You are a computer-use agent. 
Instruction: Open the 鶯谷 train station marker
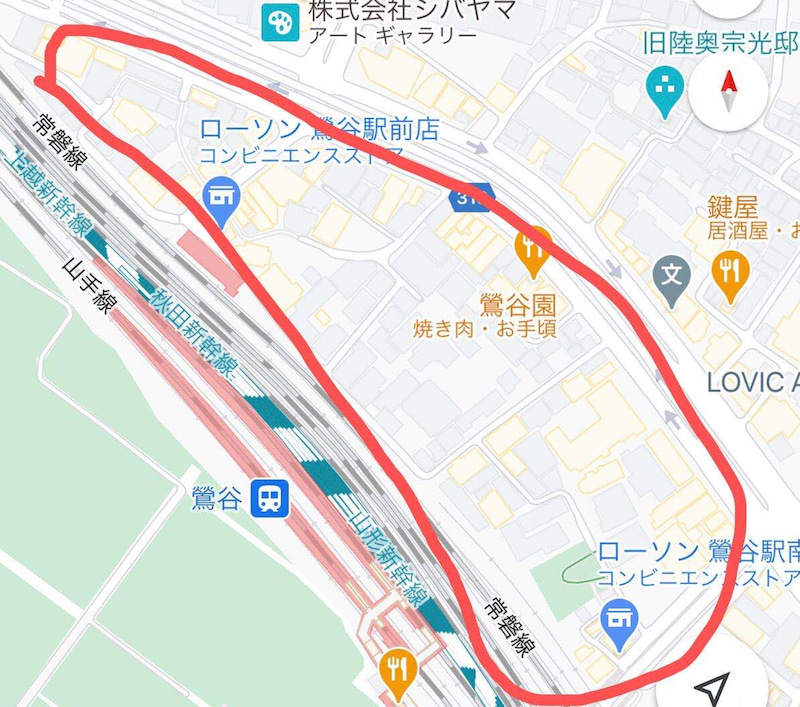[x=270, y=498]
